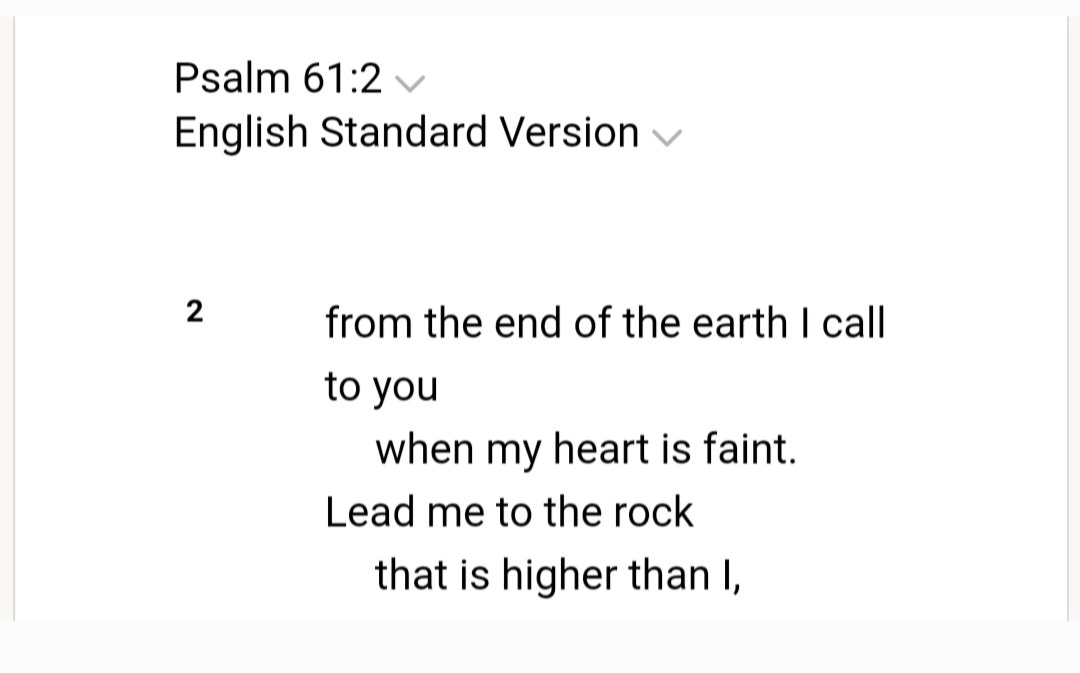Change the English Standard Version translation

pyautogui.click(x=668, y=136)
